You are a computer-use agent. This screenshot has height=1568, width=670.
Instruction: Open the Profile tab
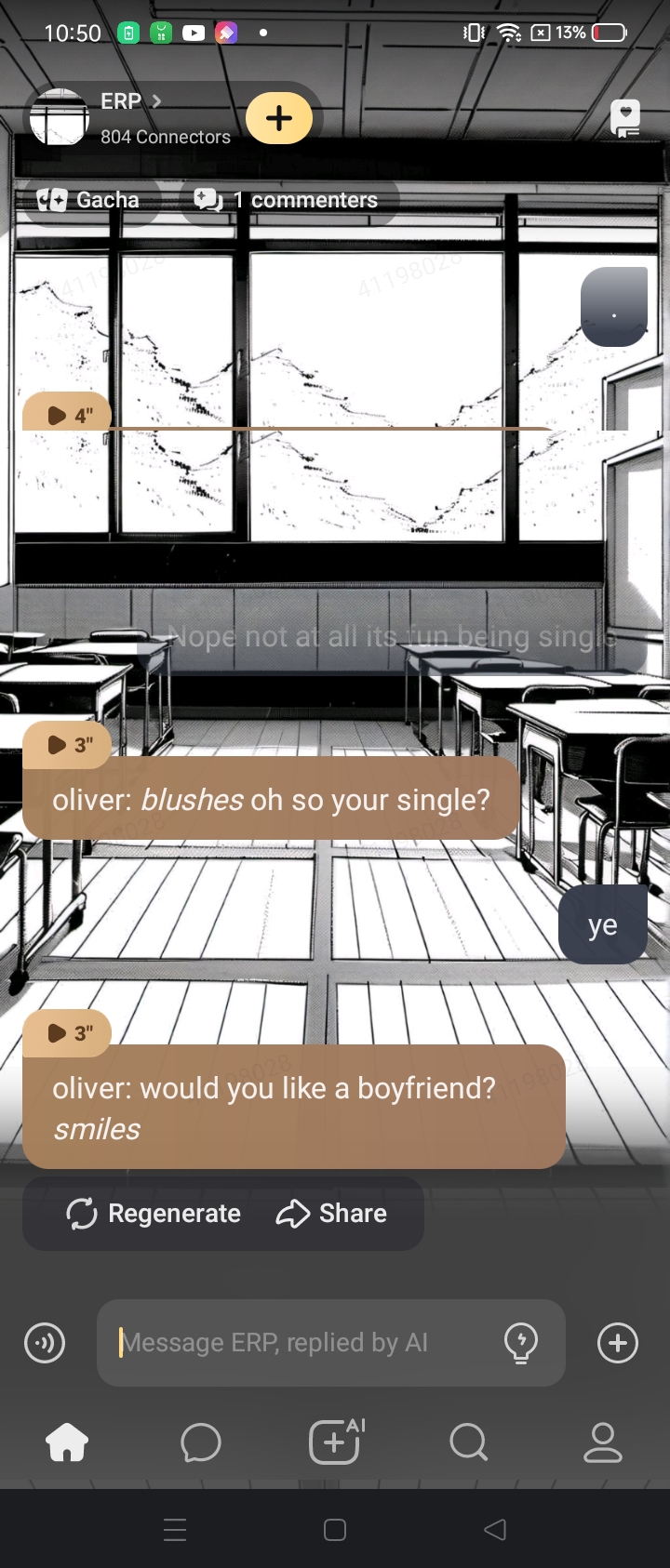(603, 1443)
